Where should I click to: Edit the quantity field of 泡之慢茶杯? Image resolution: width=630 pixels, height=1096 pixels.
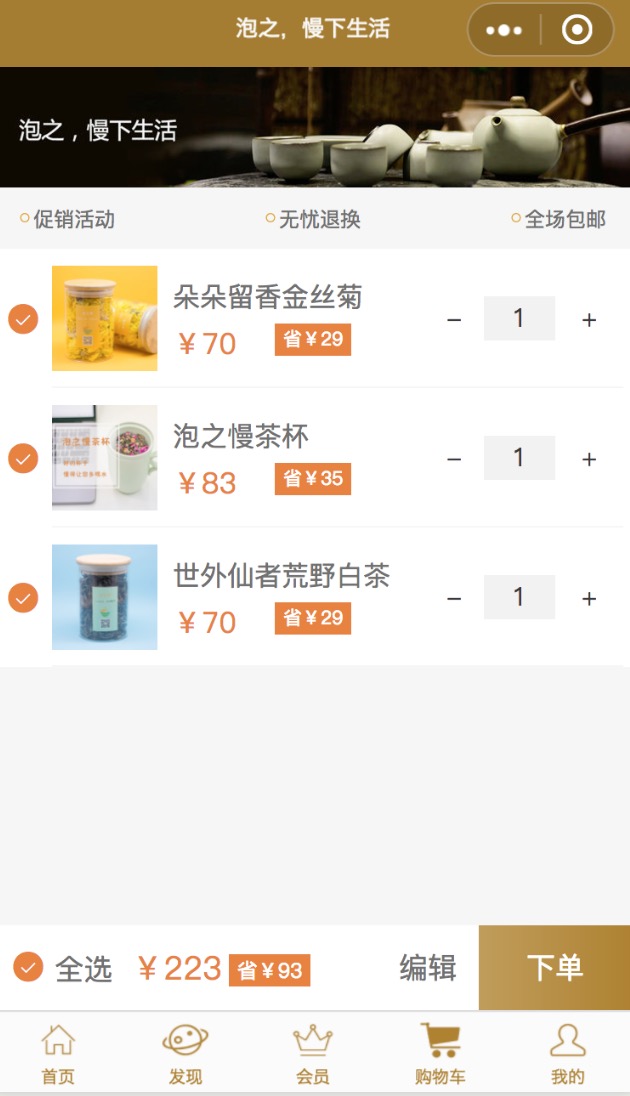pyautogui.click(x=520, y=458)
